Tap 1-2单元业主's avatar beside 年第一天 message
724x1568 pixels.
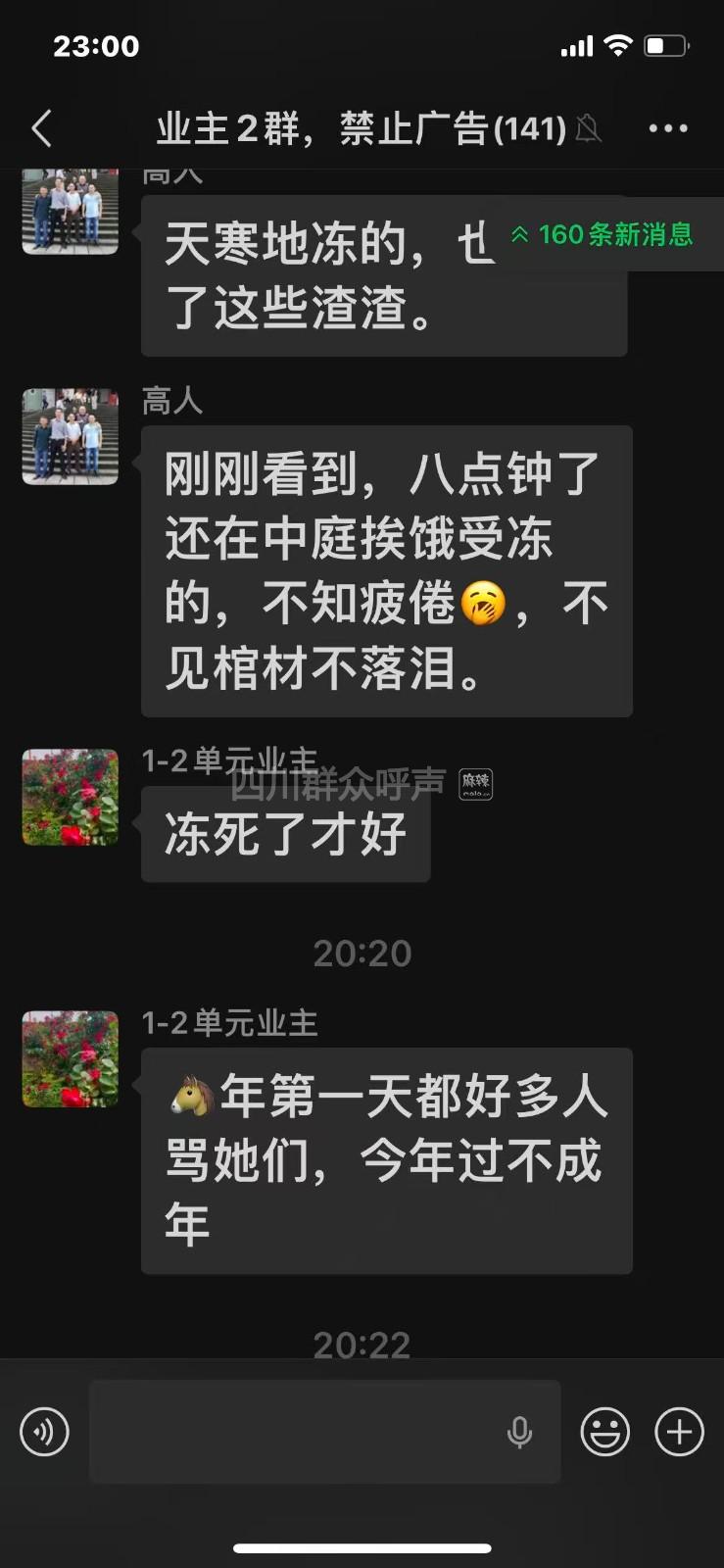tap(71, 1059)
